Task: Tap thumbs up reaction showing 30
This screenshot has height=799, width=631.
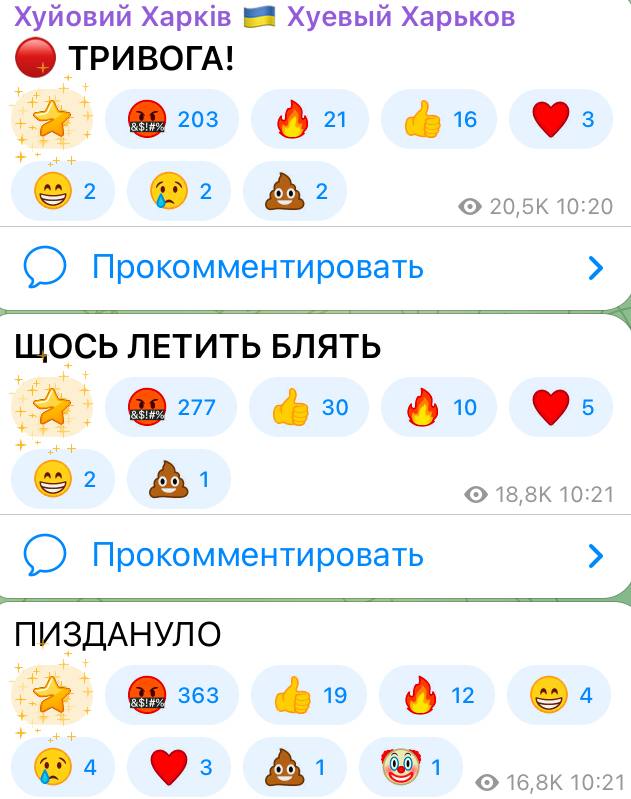Action: [308, 408]
